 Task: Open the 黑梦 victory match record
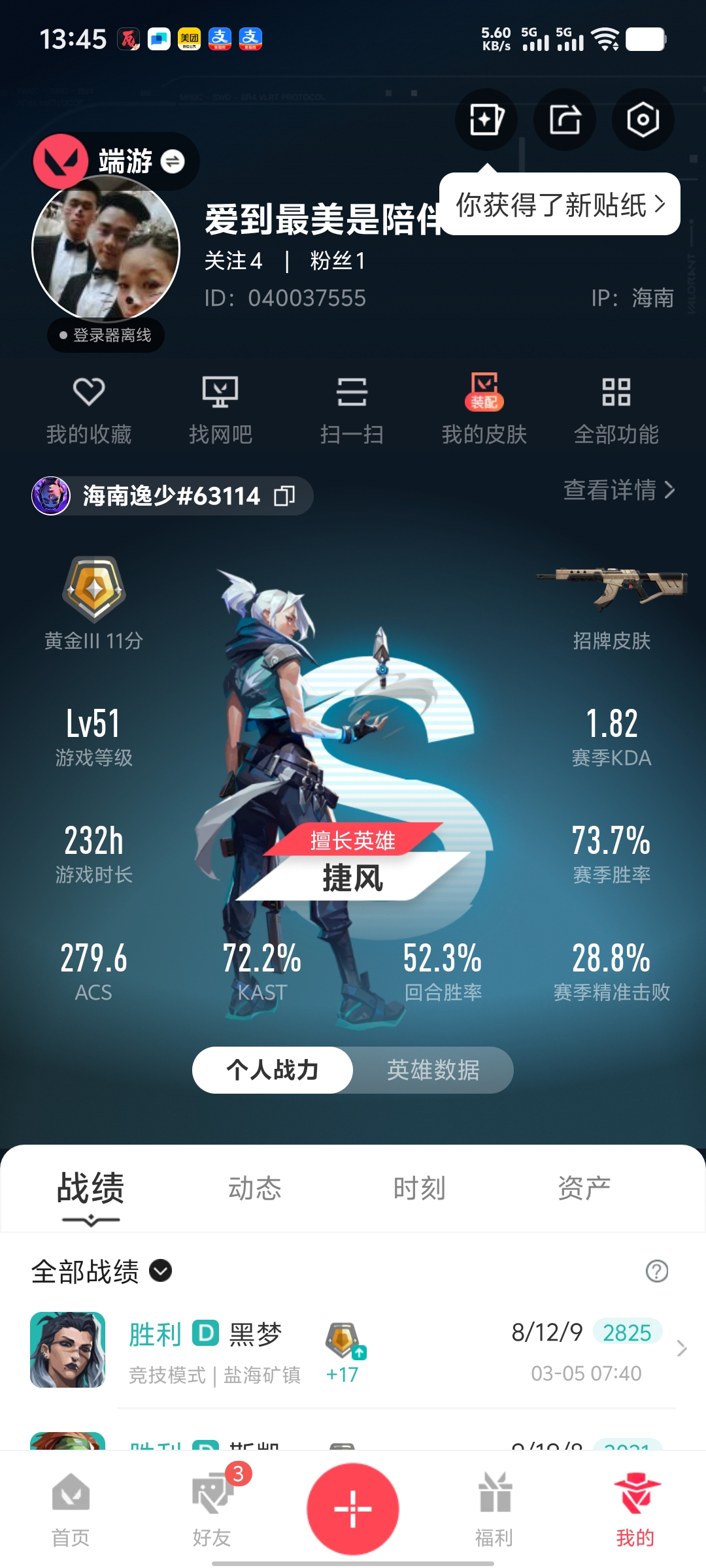click(353, 1350)
